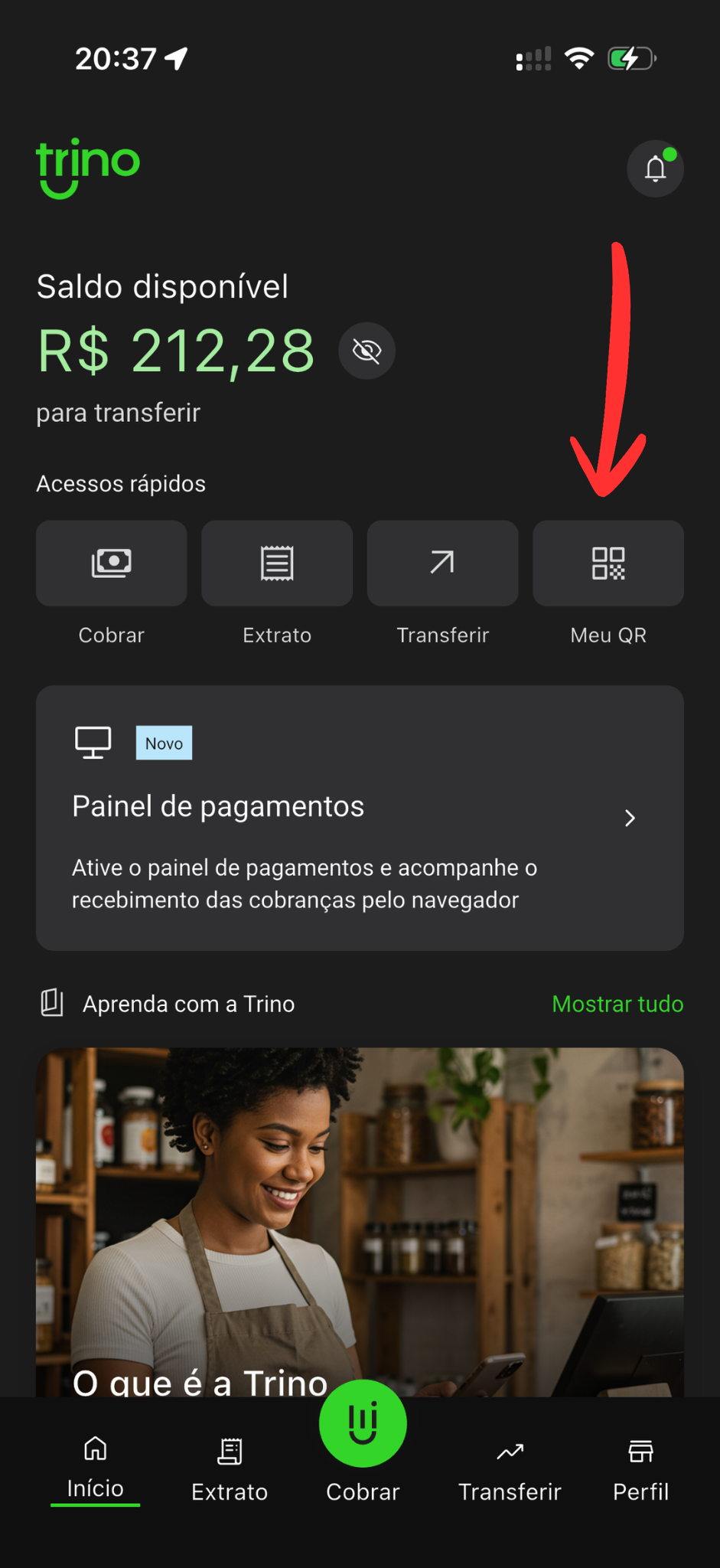This screenshot has height=1568, width=720.
Task: Open the Extrato quick access icon
Action: click(276, 563)
